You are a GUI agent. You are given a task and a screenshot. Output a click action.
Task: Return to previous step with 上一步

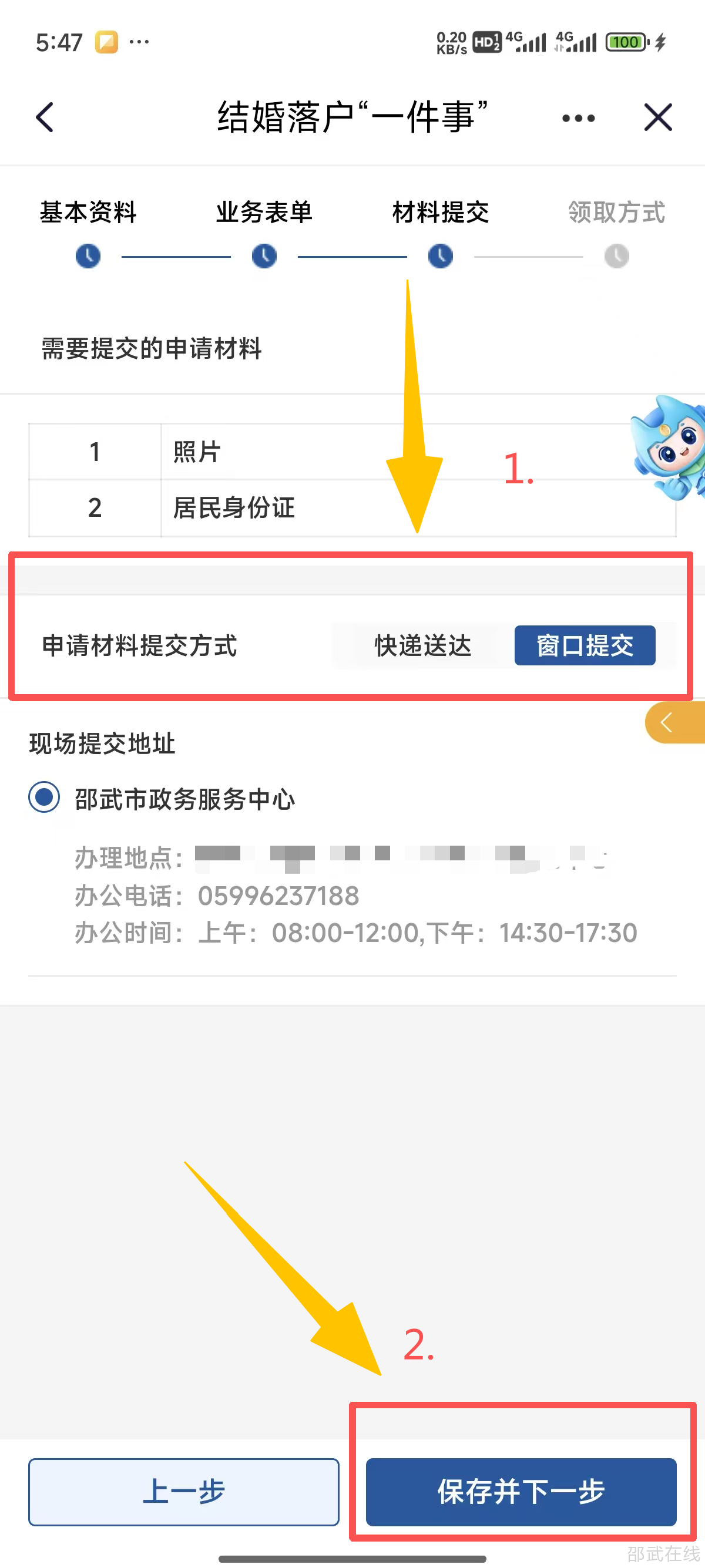(x=183, y=1491)
